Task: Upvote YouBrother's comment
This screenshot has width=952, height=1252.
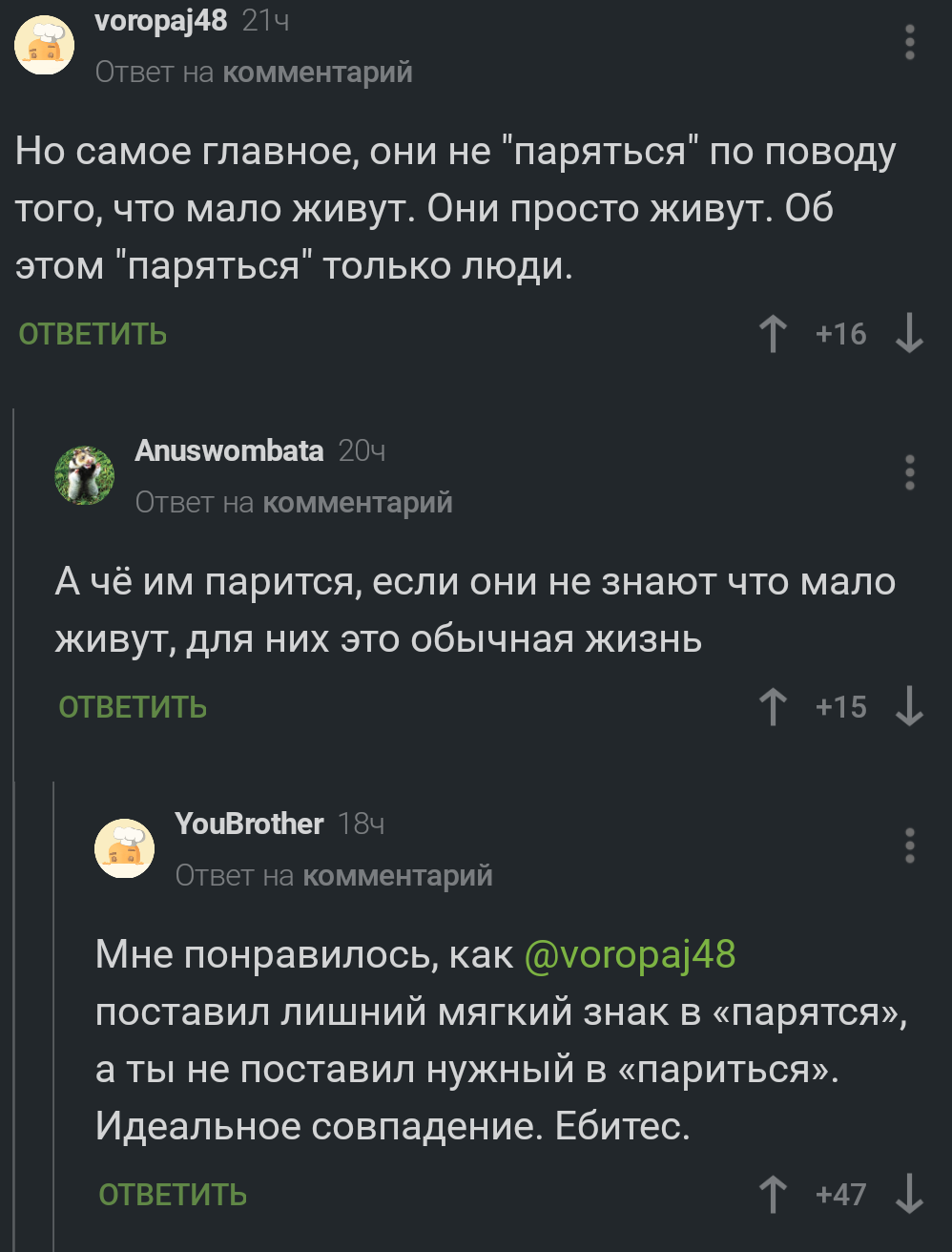Action: pyautogui.click(x=773, y=1195)
